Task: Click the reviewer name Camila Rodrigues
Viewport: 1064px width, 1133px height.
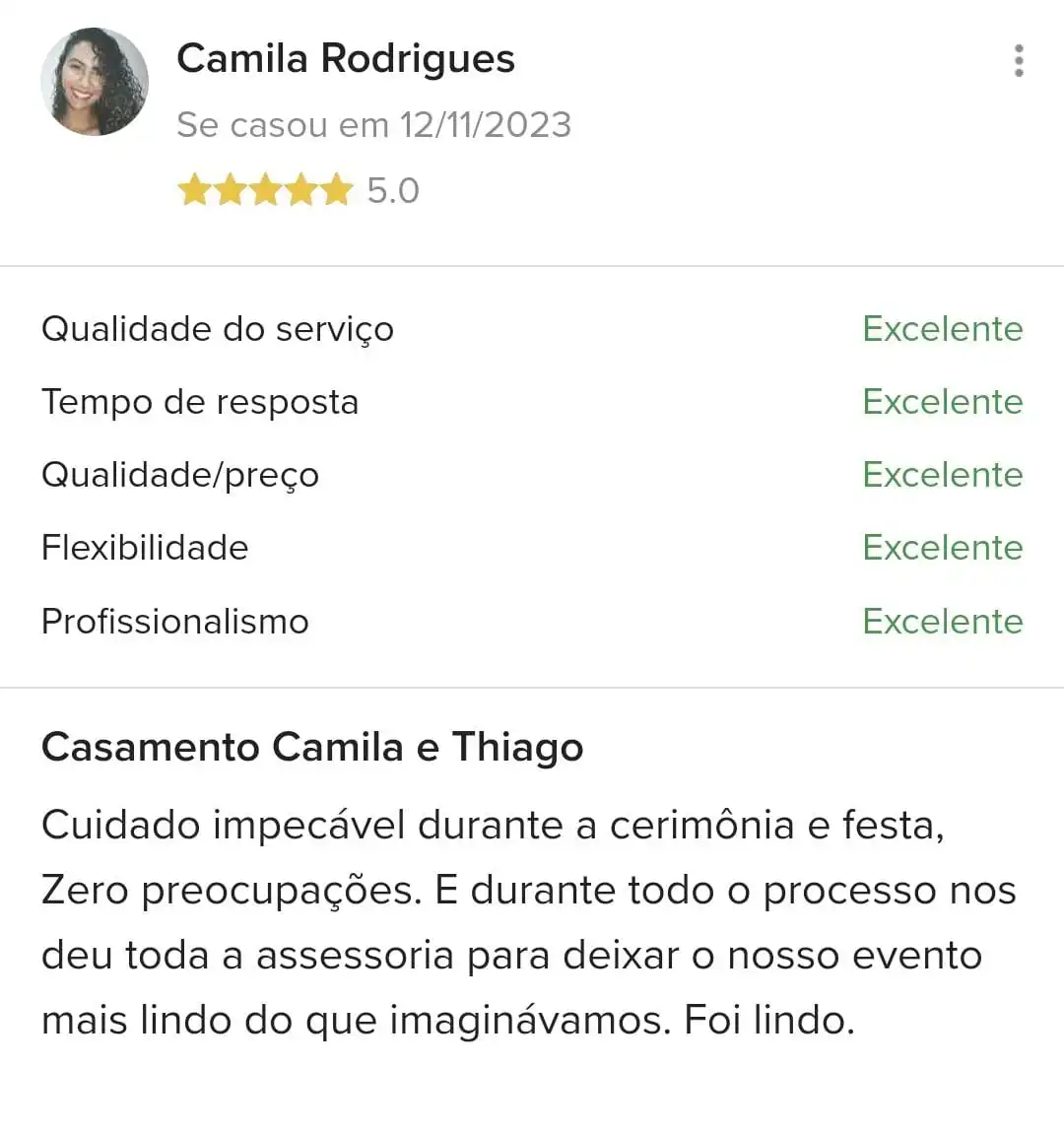Action: 346,58
